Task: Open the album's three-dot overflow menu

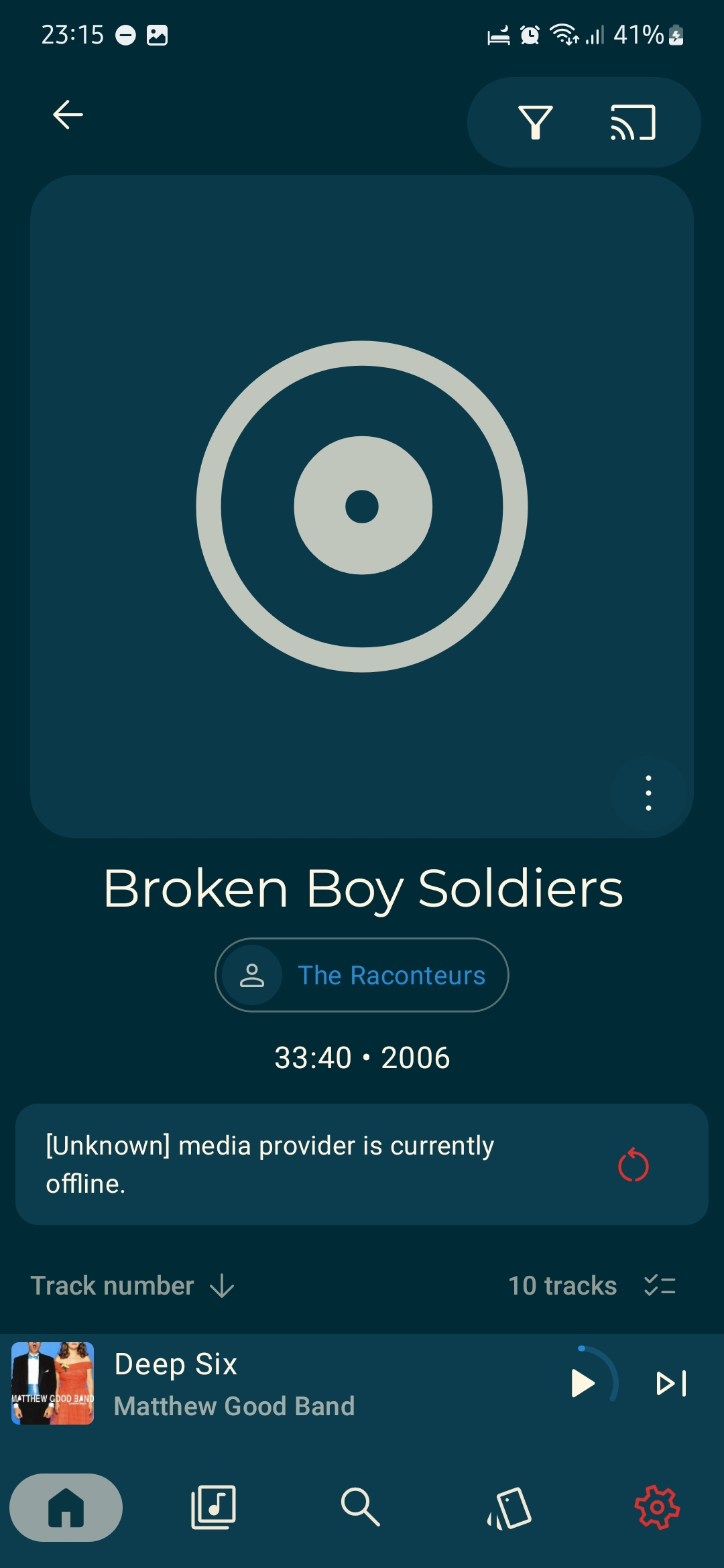Action: [x=648, y=793]
